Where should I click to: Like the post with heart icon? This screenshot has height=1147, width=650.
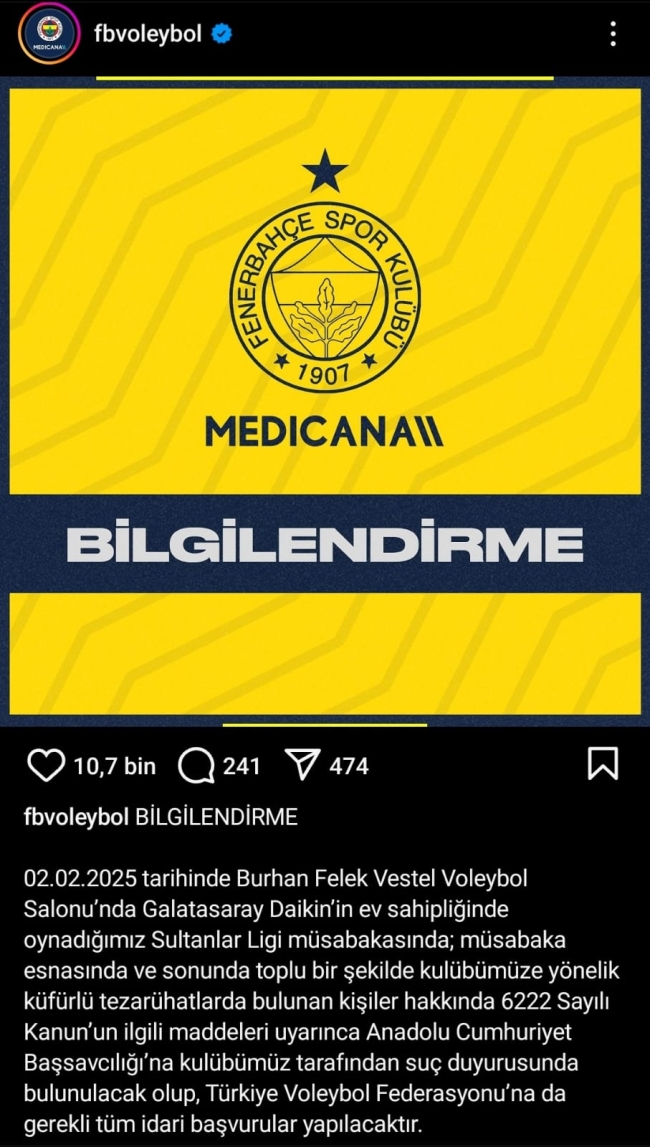coord(46,764)
